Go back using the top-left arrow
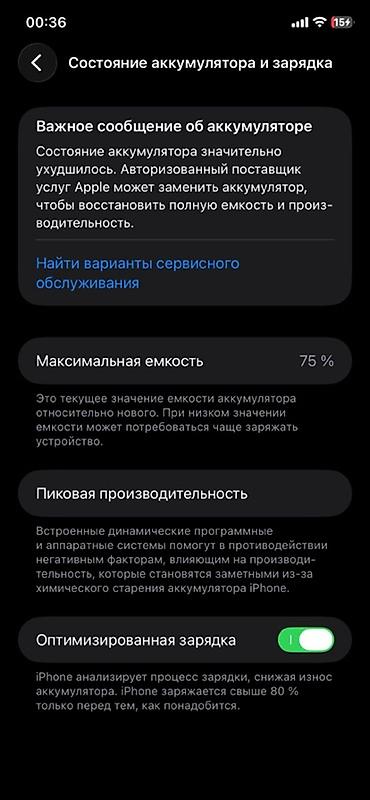This screenshot has height=800, width=370. [x=37, y=63]
